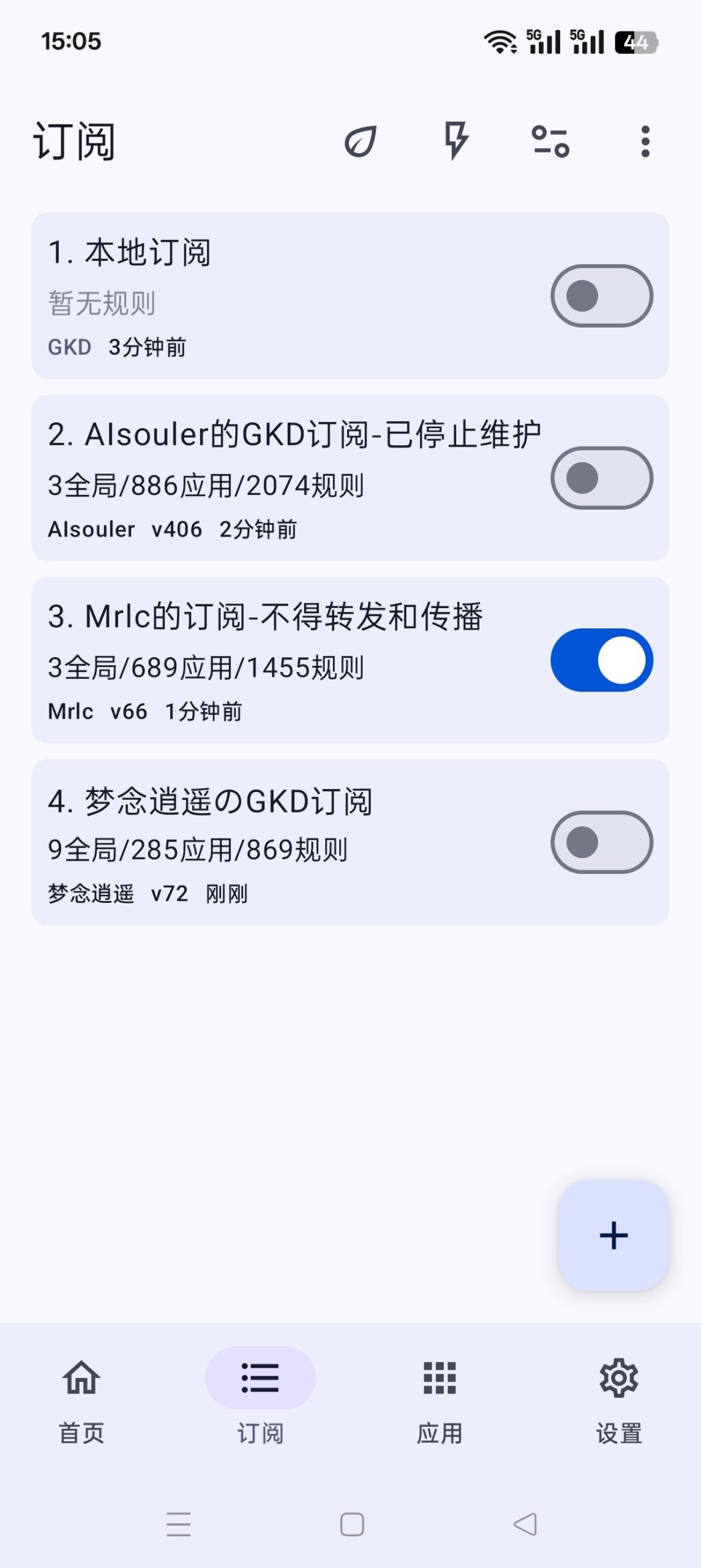
Task: Click the lightning bolt icon
Action: (x=455, y=142)
